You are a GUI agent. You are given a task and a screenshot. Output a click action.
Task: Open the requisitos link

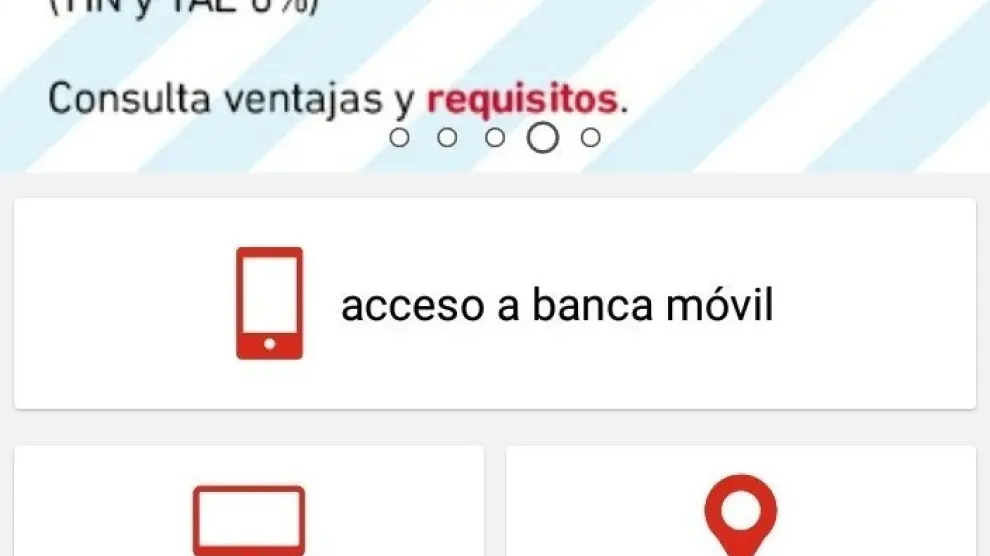(x=522, y=100)
